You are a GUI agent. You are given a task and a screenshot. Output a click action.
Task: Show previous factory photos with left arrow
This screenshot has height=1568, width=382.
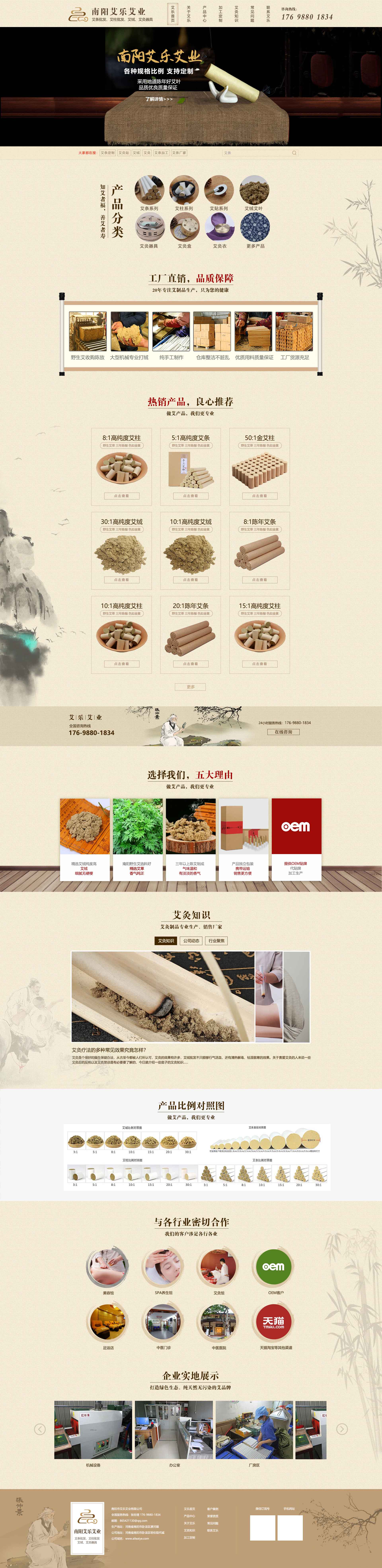click(40, 1429)
